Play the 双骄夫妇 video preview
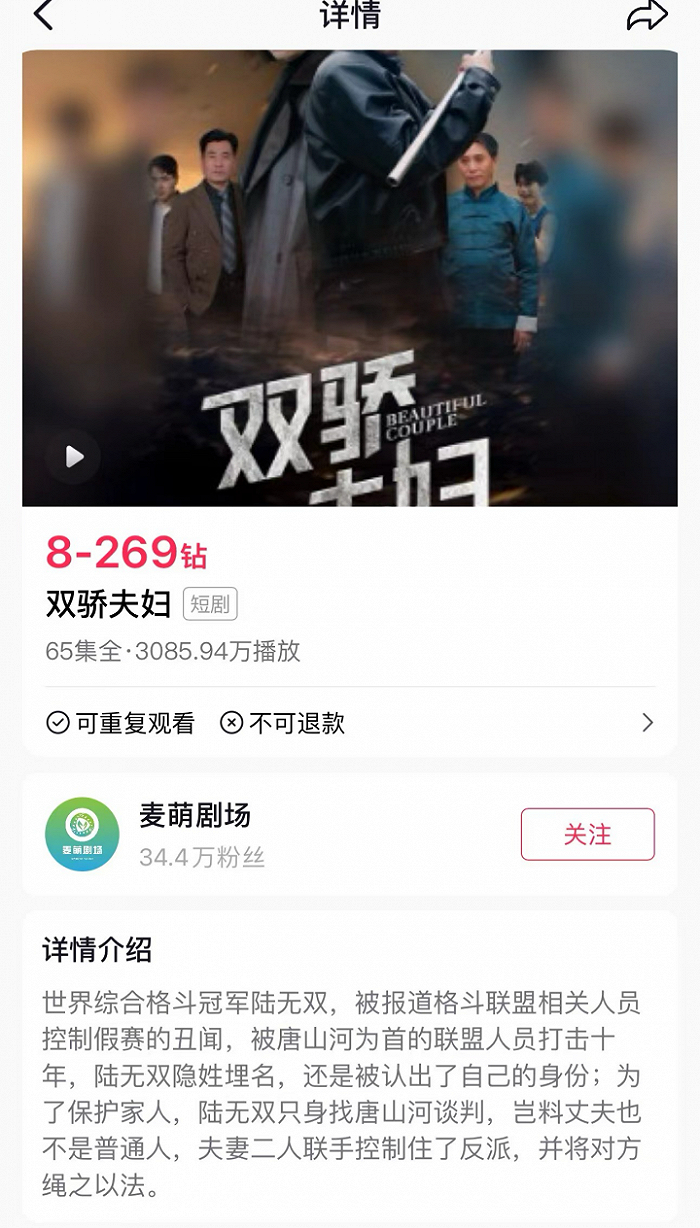Image resolution: width=700 pixels, height=1228 pixels. pos(74,457)
